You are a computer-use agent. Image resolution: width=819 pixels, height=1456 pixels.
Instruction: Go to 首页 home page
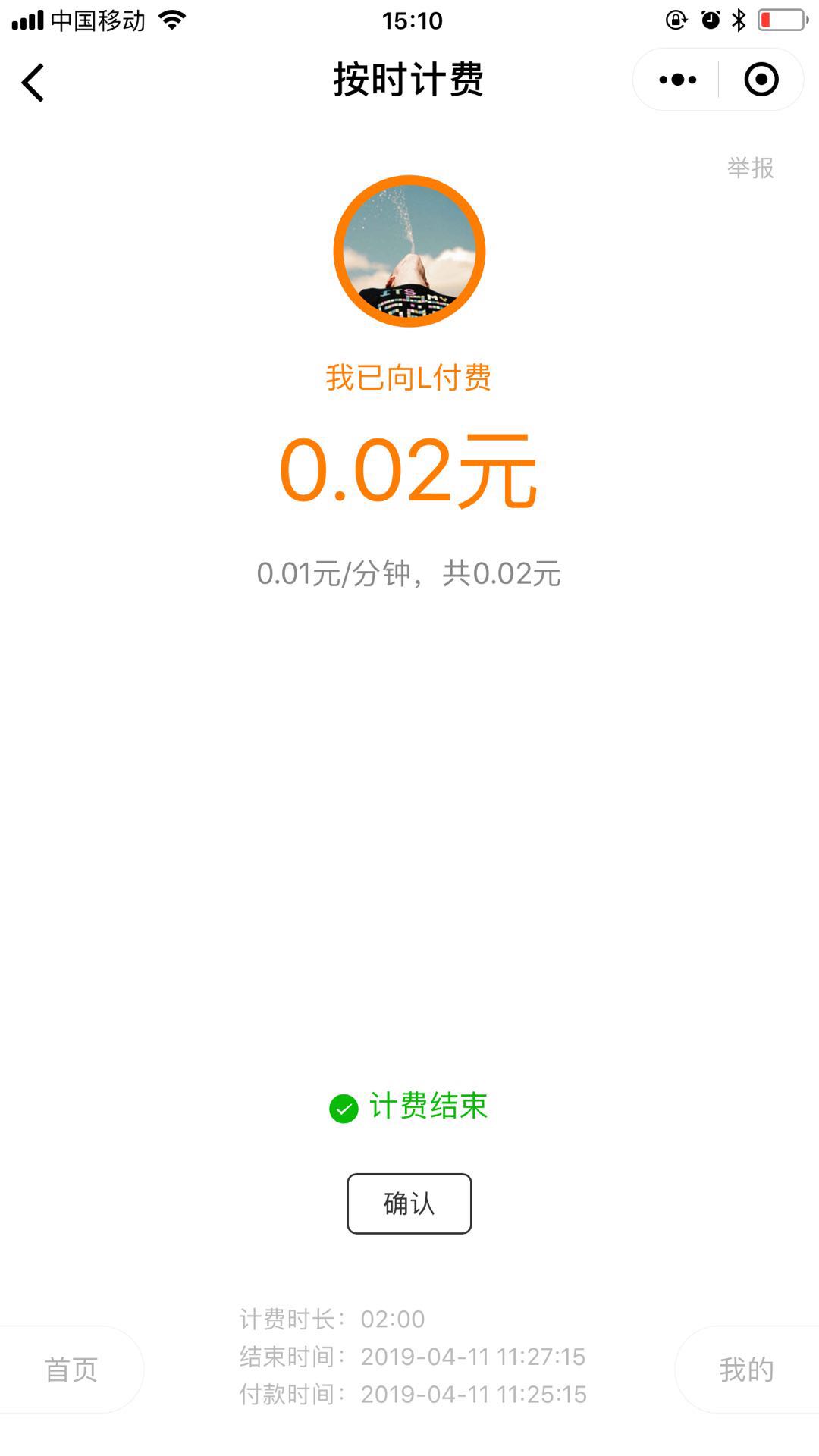(x=71, y=1370)
